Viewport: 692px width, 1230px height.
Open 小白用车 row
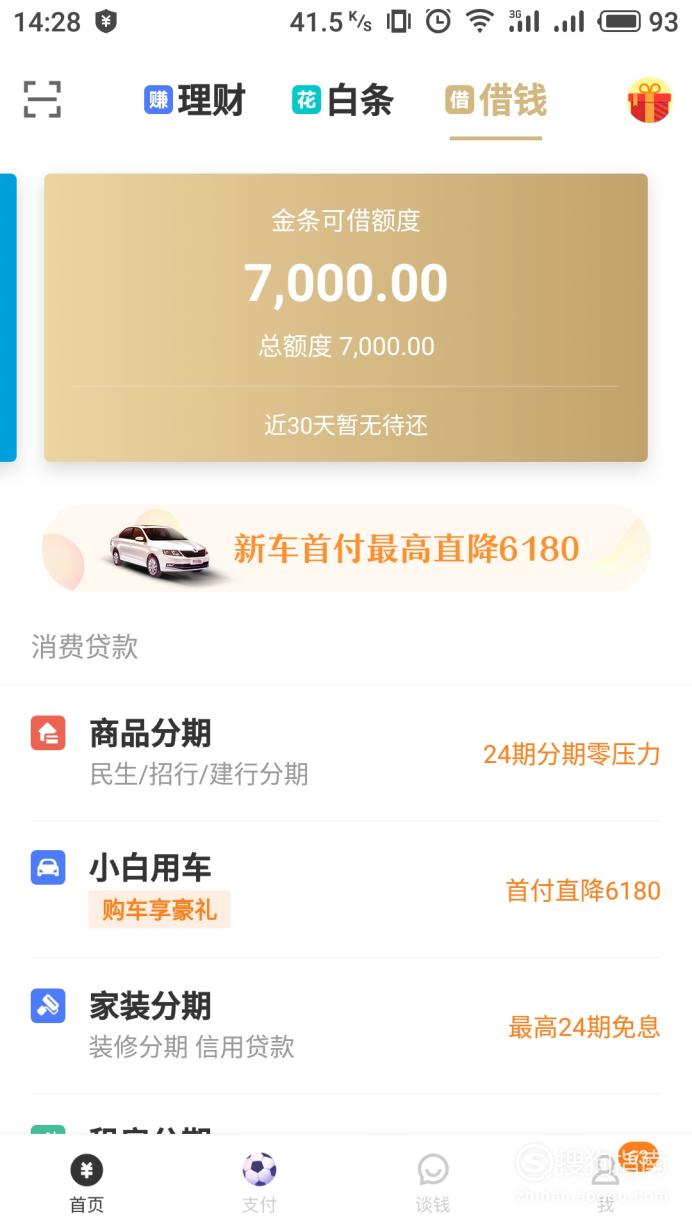[x=346, y=889]
